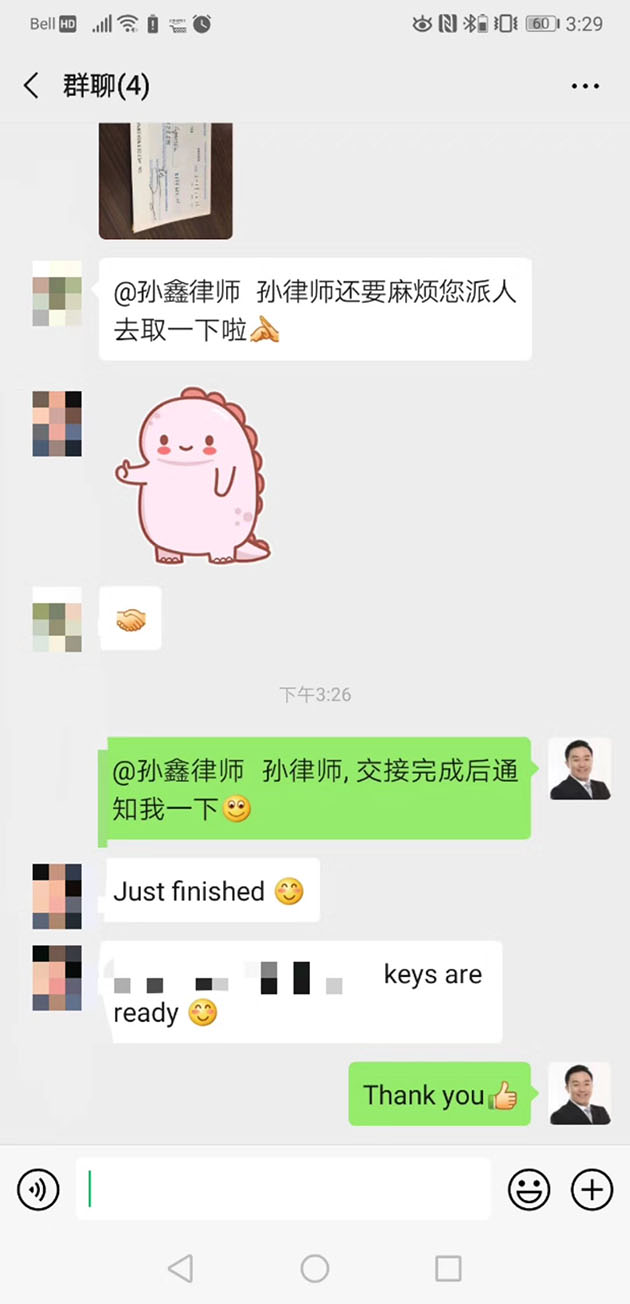Switch to voice message input
This screenshot has width=630, height=1304.
(38, 1189)
